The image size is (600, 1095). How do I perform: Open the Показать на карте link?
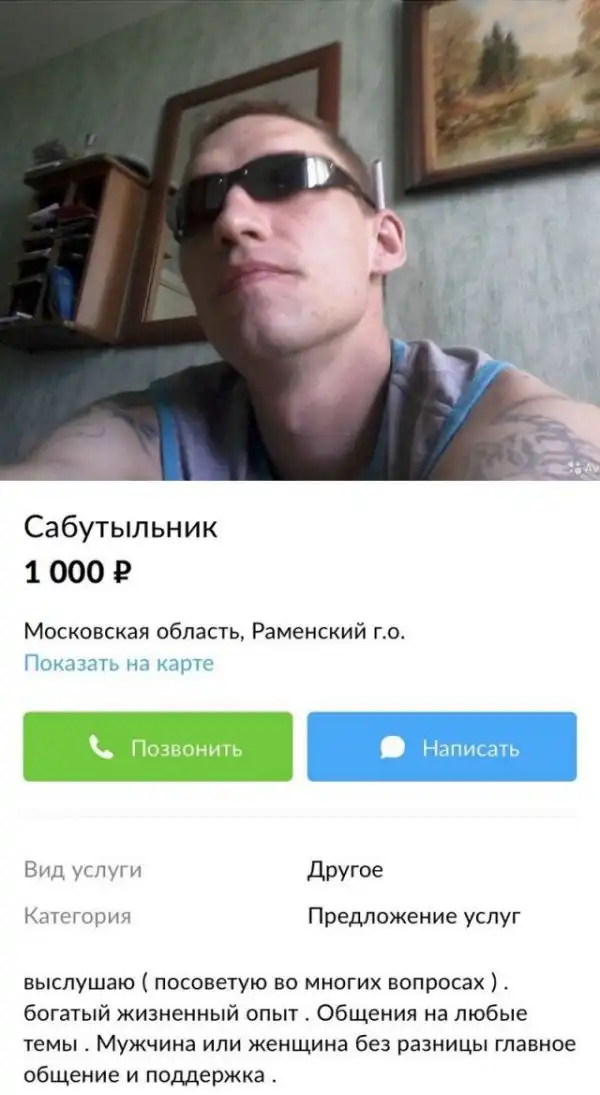[x=119, y=663]
